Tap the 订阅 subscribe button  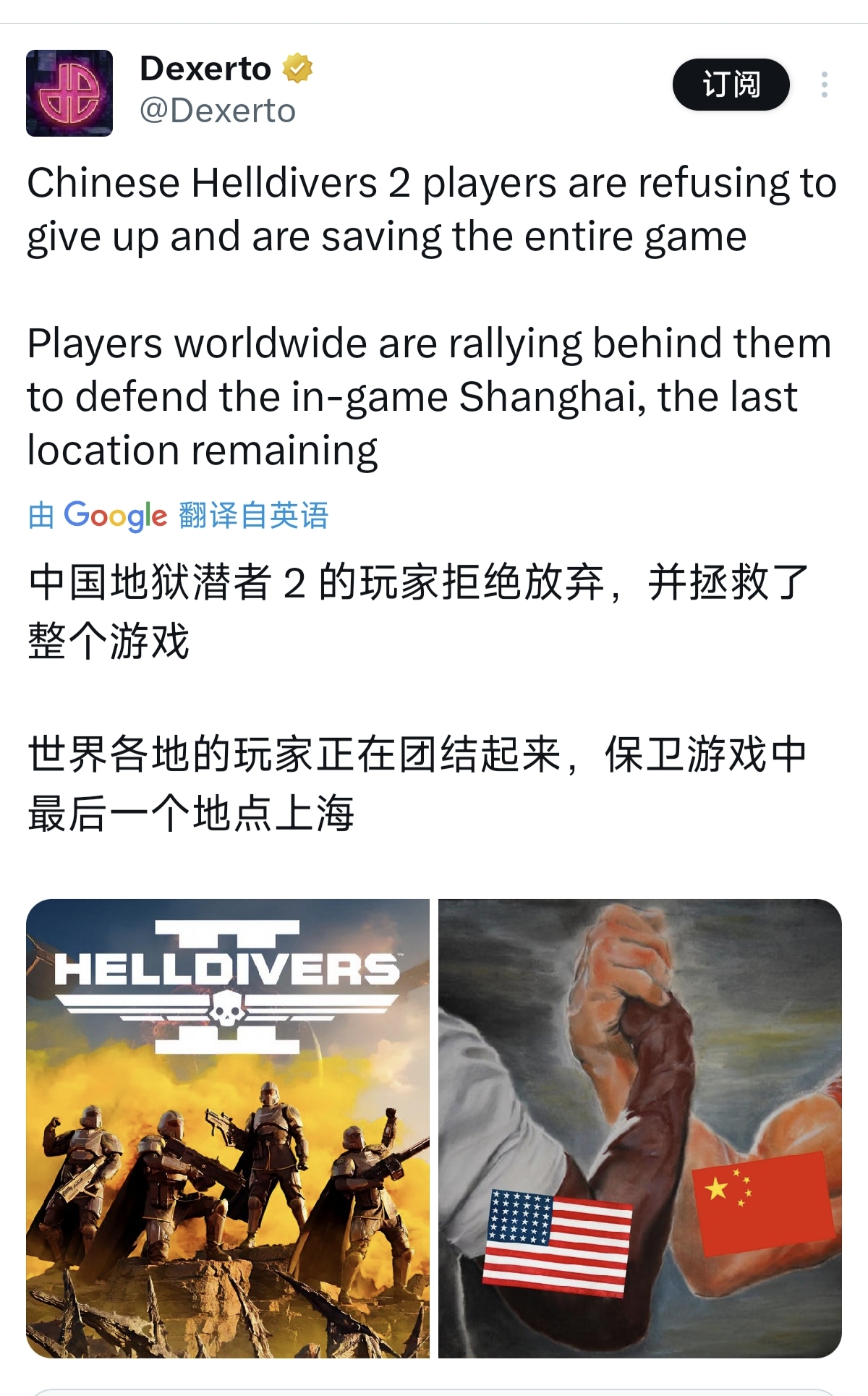pyautogui.click(x=731, y=85)
